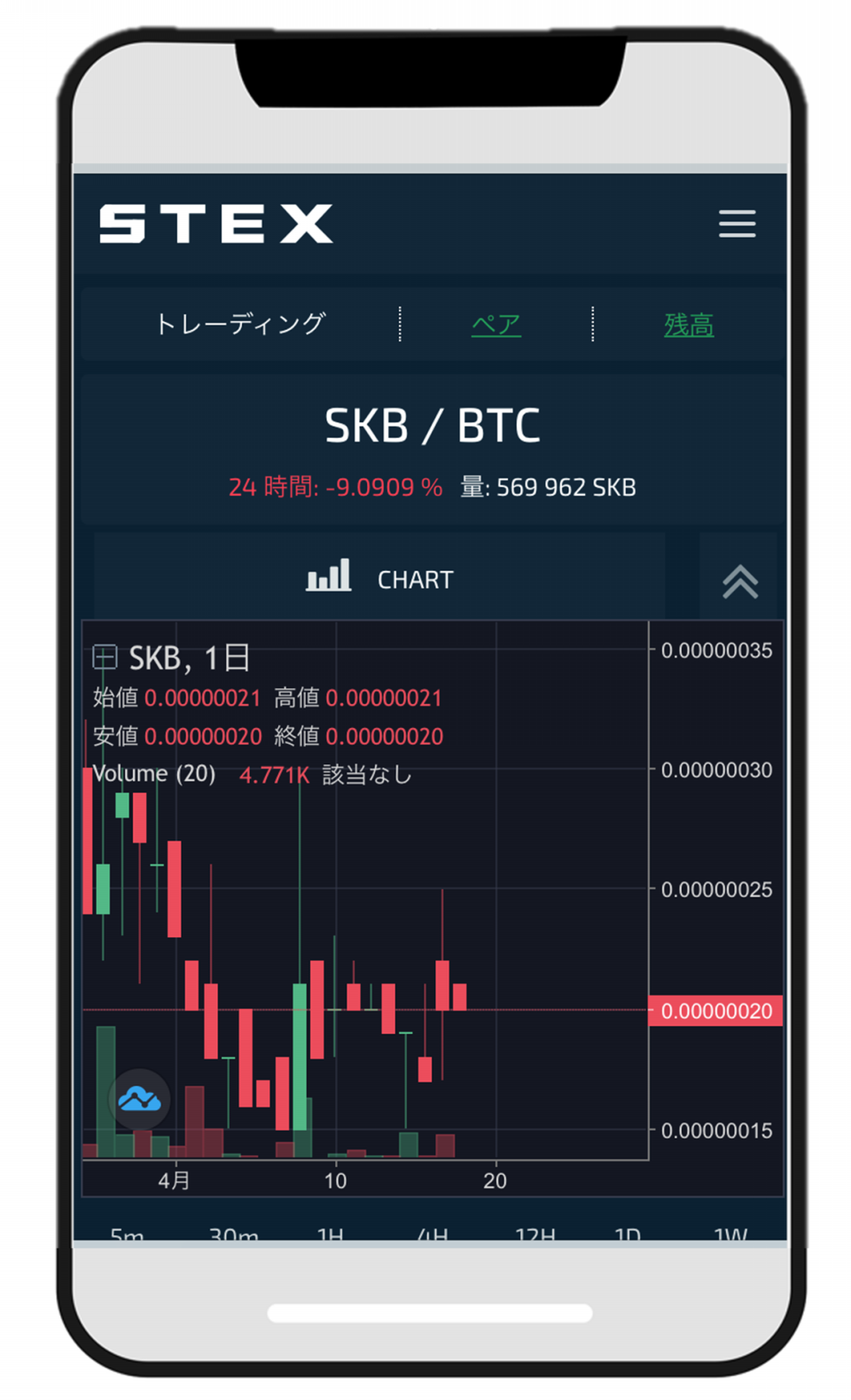851x1400 pixels.
Task: Select the 12H timeframe
Action: point(535,1233)
